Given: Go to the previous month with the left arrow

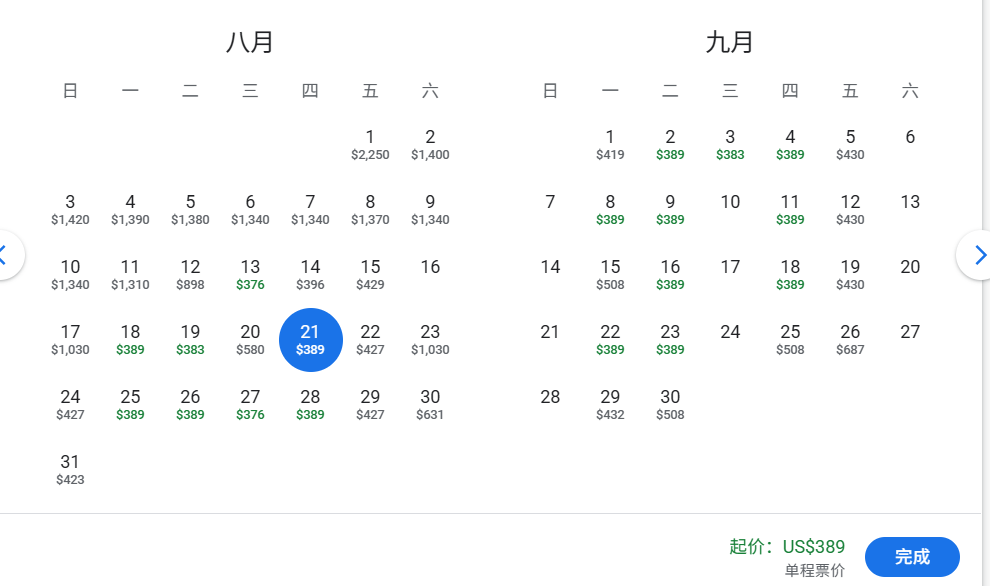Looking at the screenshot, I should [x=7, y=255].
